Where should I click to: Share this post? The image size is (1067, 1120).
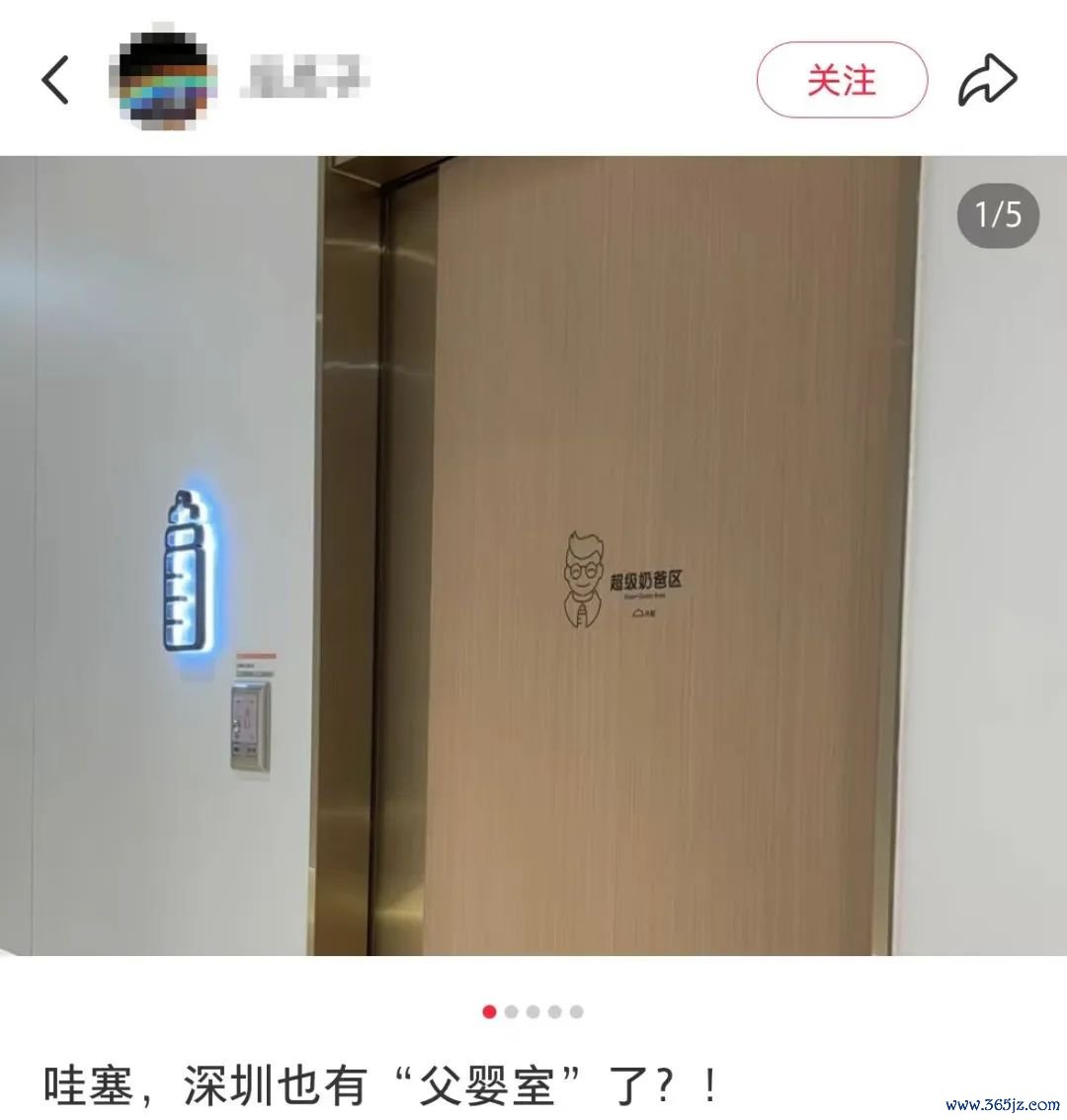point(987,81)
